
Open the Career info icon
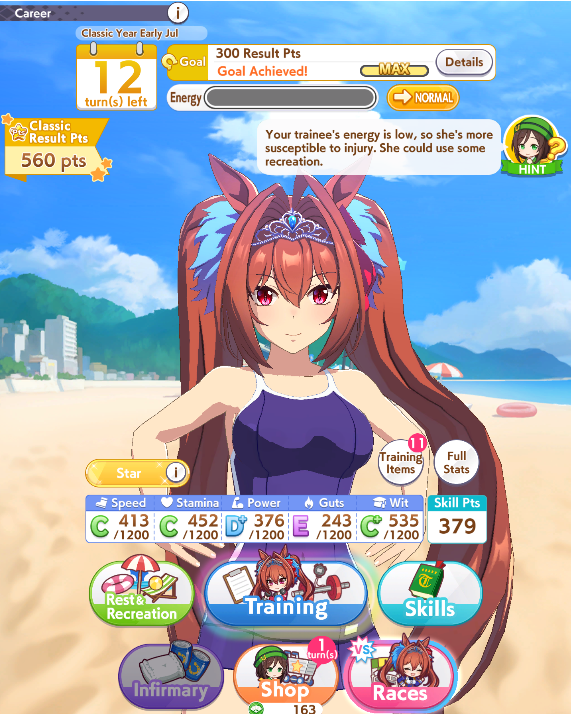[178, 13]
